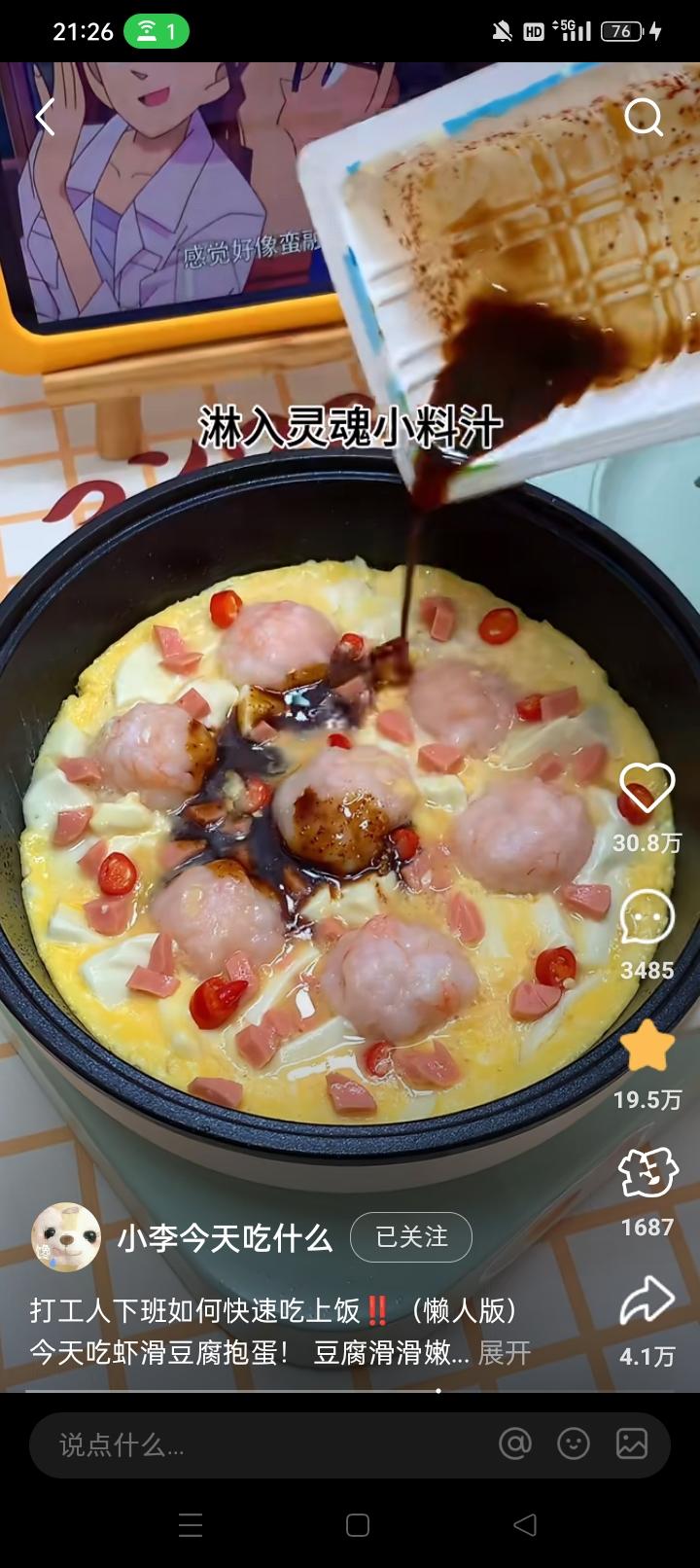Share this video via the arrow icon
The height and width of the screenshot is (1568, 700).
tap(647, 1301)
